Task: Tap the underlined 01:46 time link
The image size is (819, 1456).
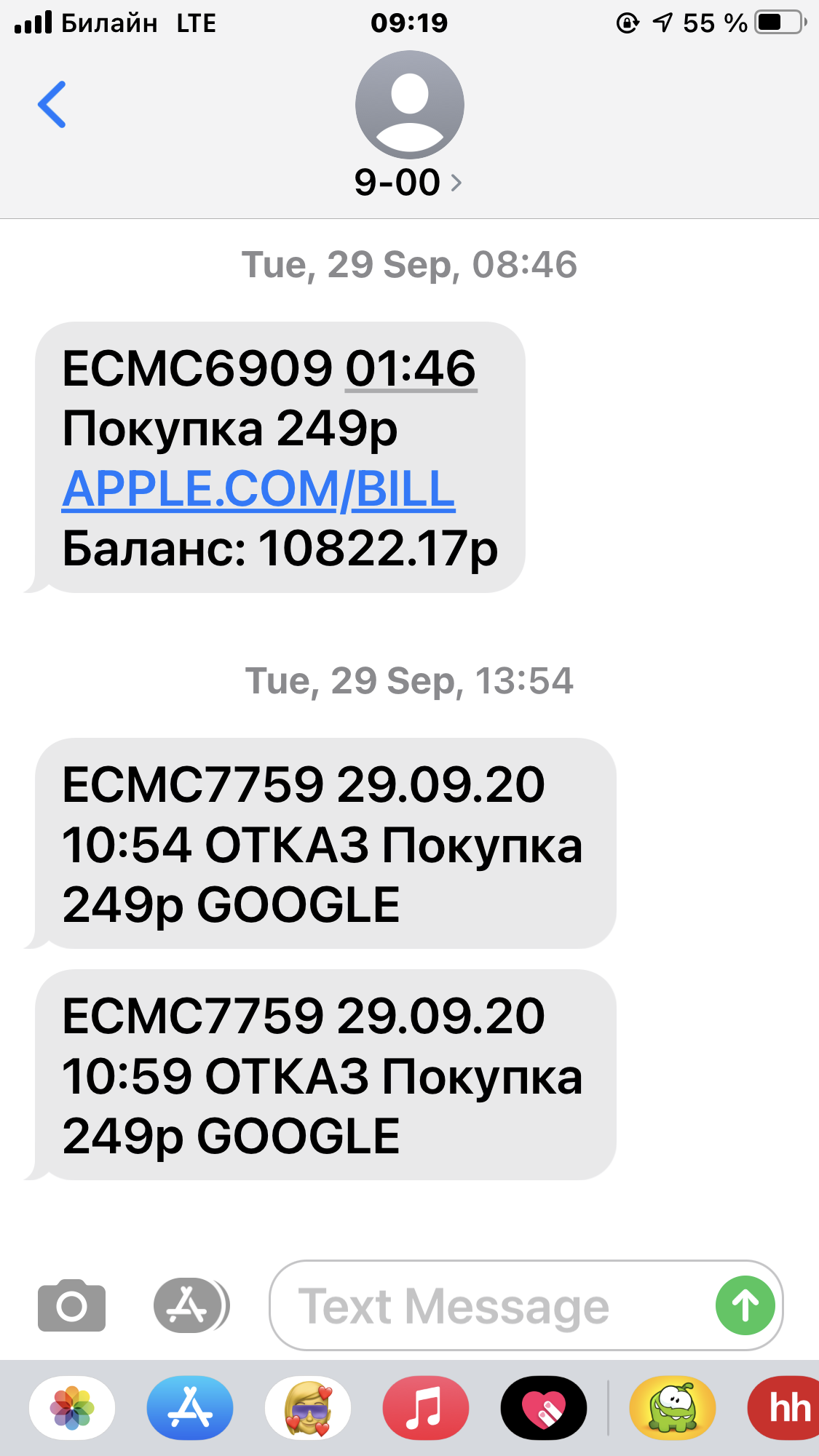Action: (x=411, y=368)
